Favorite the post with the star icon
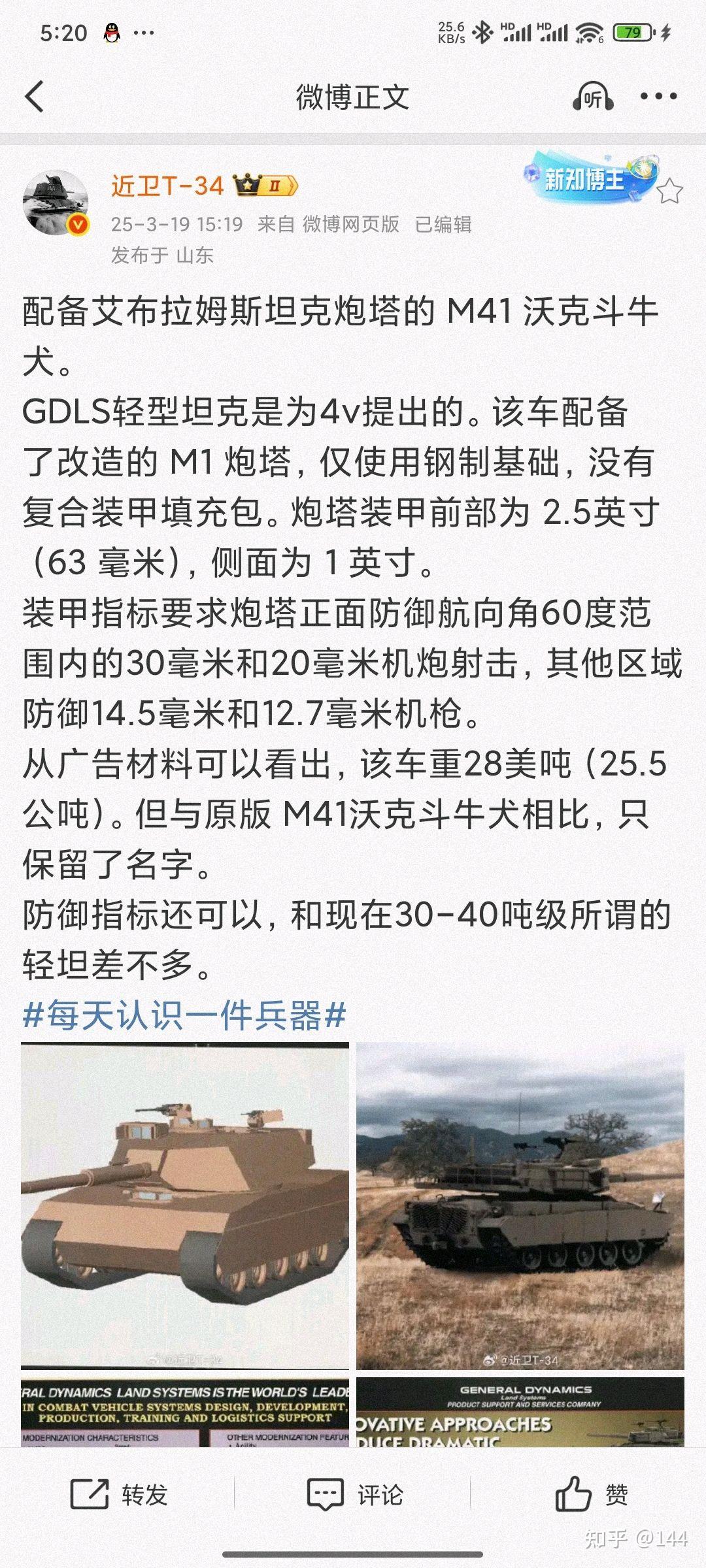 click(669, 191)
